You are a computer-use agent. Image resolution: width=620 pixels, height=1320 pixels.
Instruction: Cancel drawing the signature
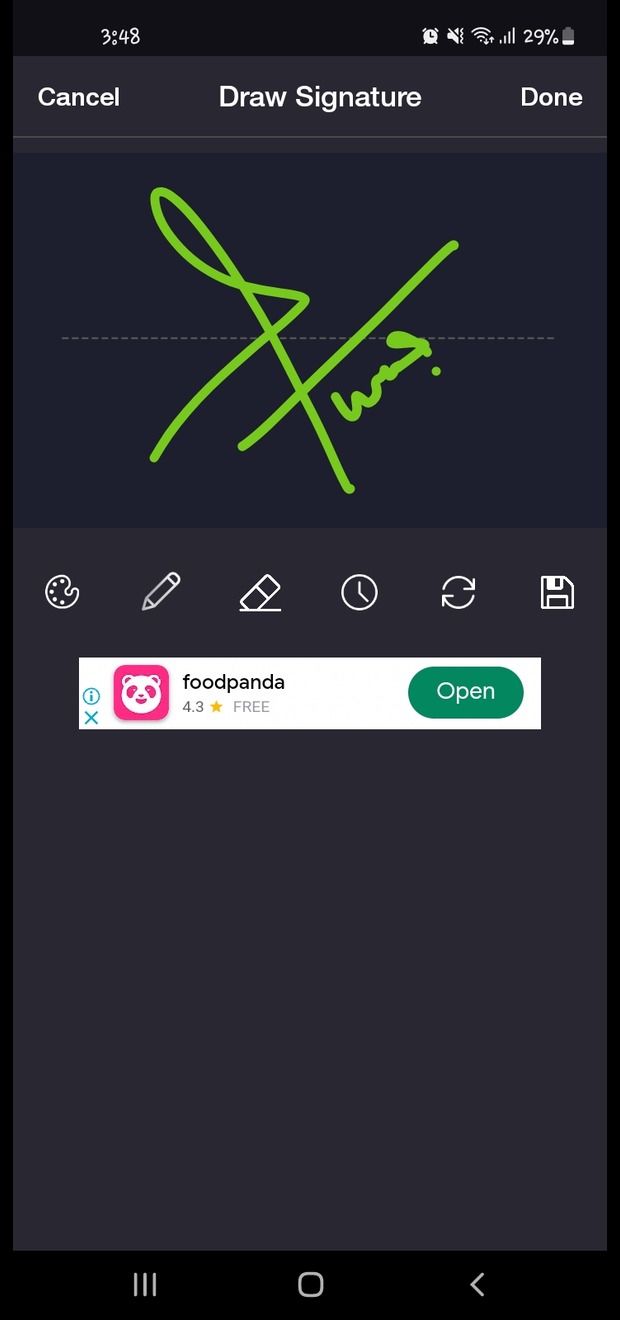click(x=78, y=97)
